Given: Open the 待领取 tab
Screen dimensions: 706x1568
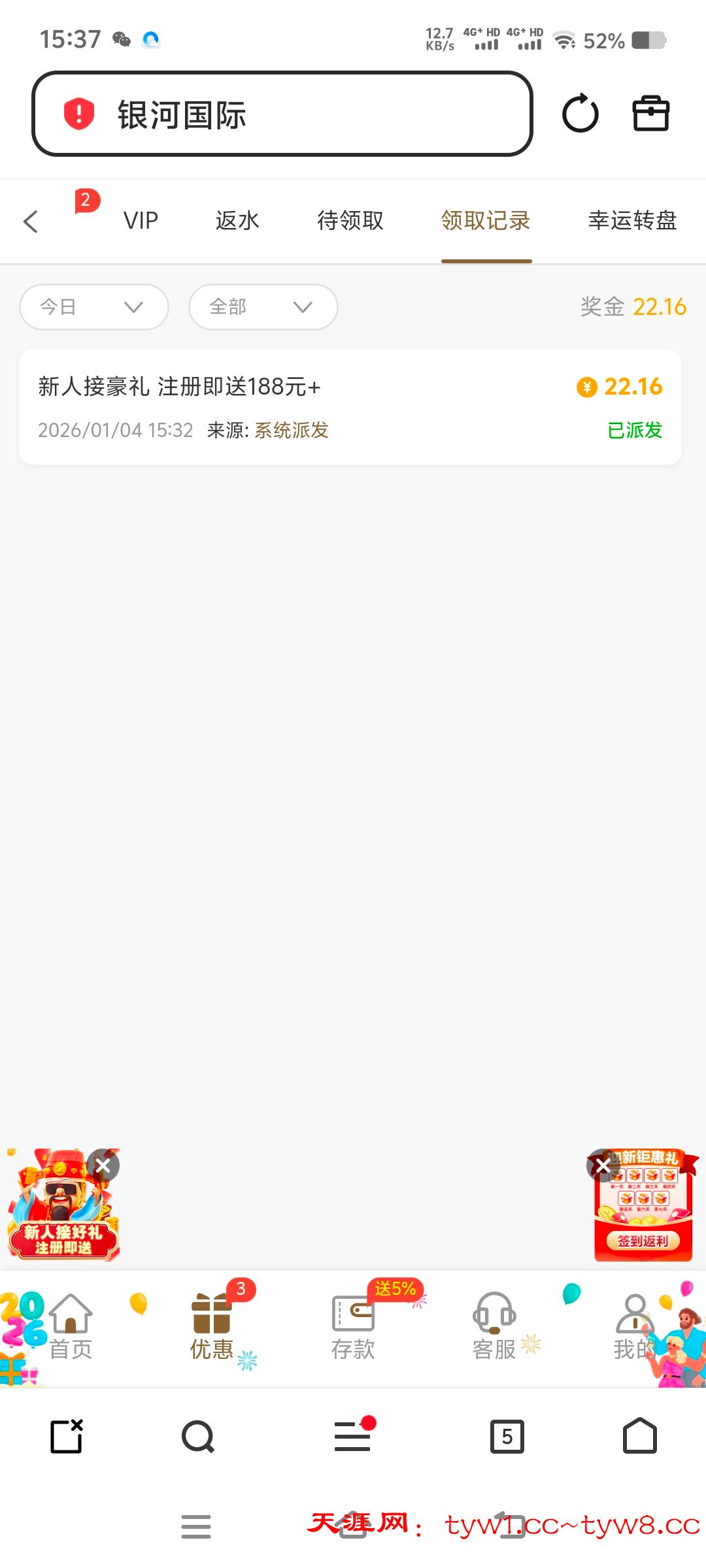Looking at the screenshot, I should click(x=350, y=221).
